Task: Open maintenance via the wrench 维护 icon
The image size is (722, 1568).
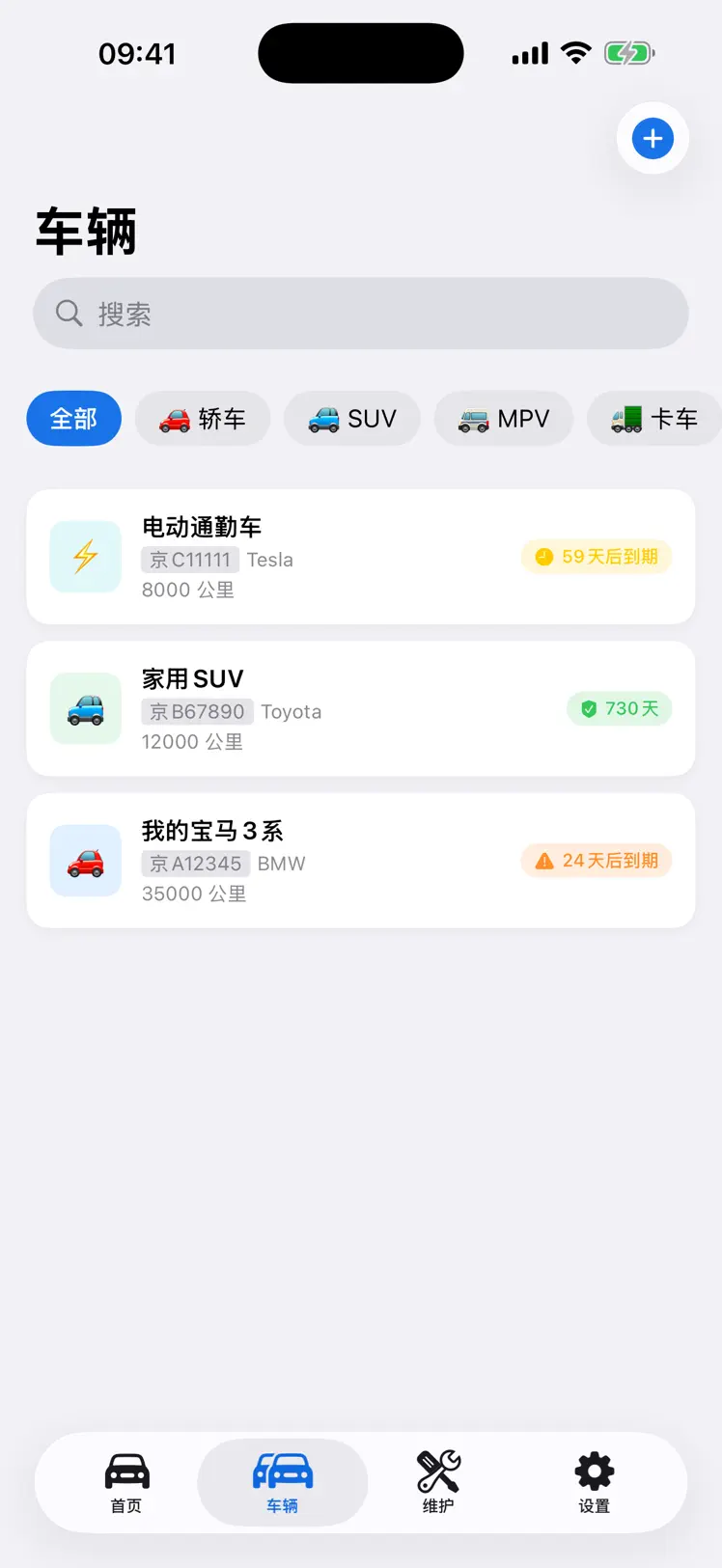Action: point(438,1469)
